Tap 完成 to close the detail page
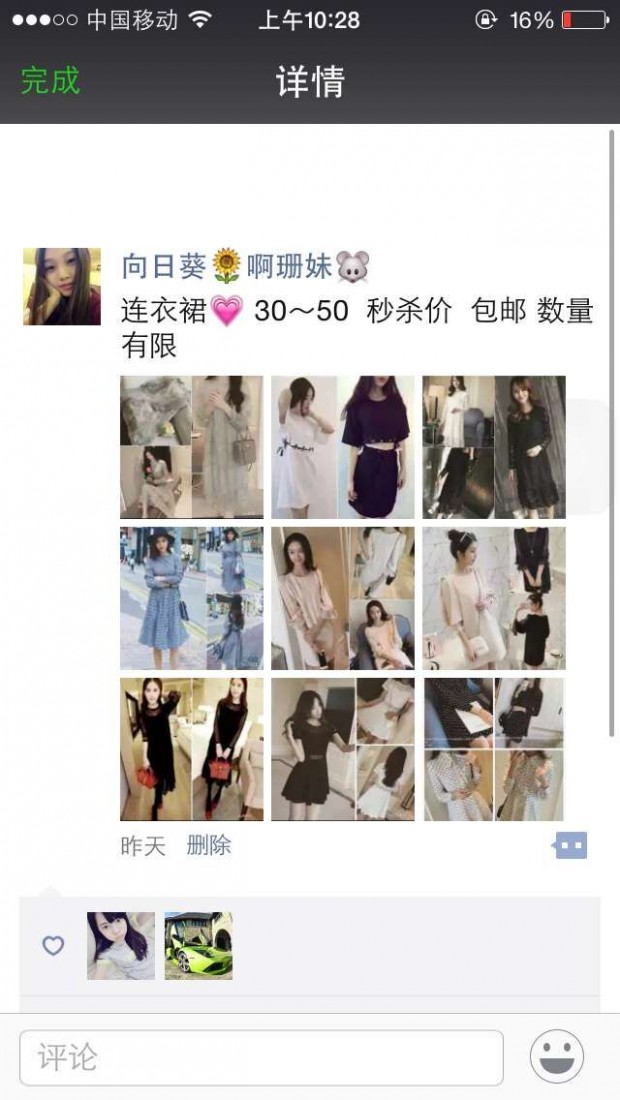Image resolution: width=620 pixels, height=1100 pixels. click(50, 80)
